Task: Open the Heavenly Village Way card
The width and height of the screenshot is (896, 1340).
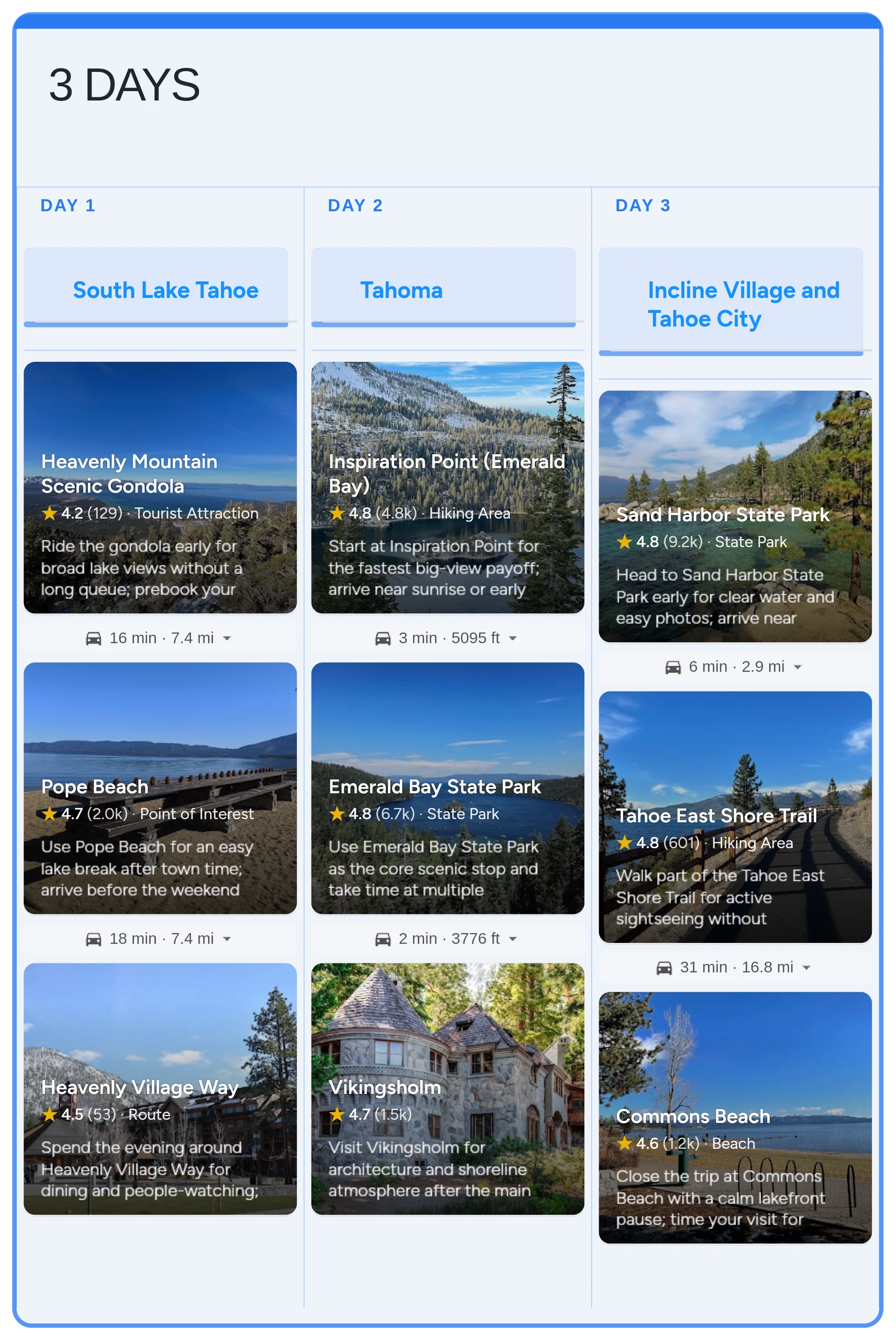Action: [x=160, y=1089]
